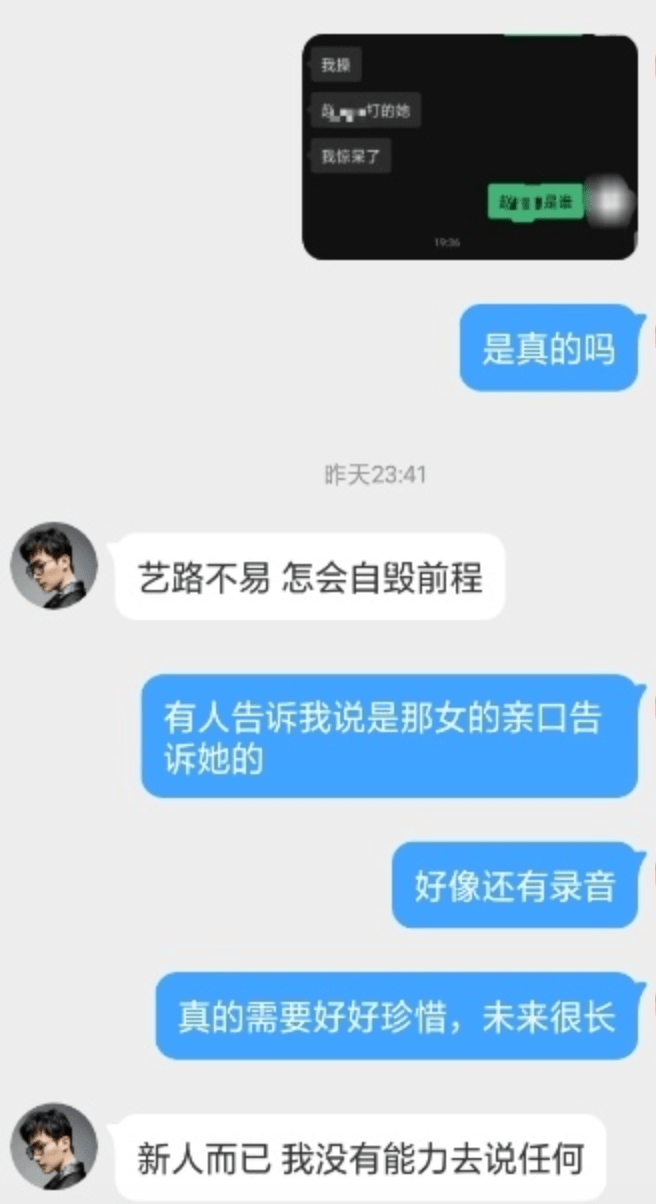Open the sender's avatar next to "新人而已"
The height and width of the screenshot is (1204, 656).
click(54, 1146)
